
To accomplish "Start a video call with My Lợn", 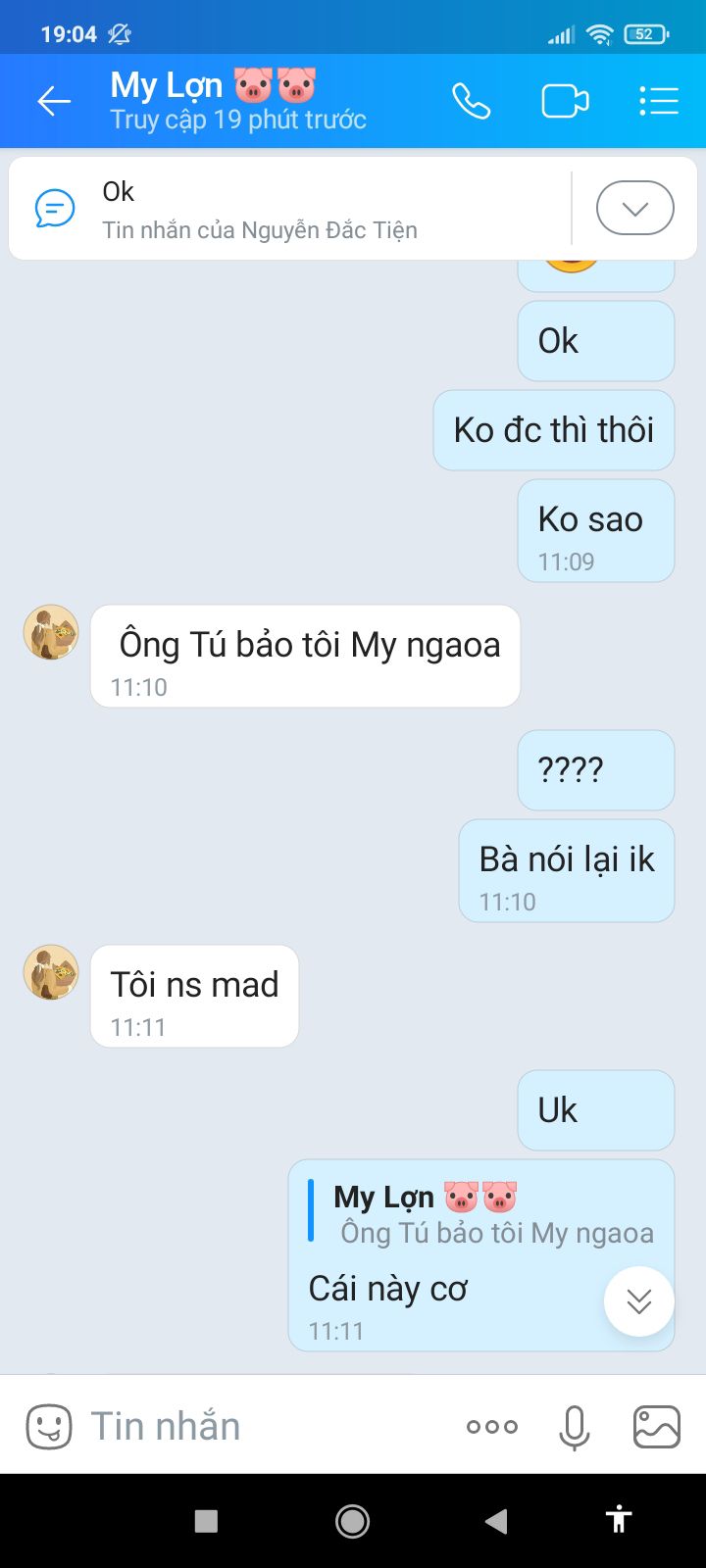I will click(565, 101).
